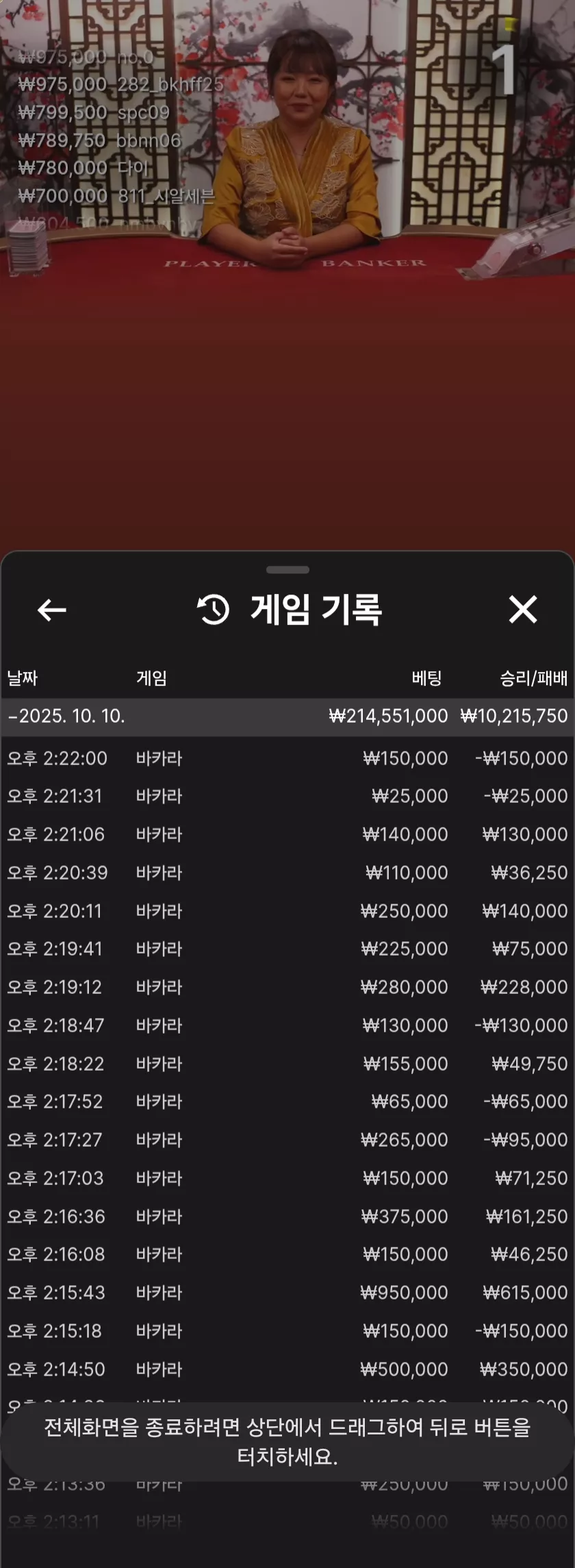The width and height of the screenshot is (575, 1568).
Task: Open the 오후 2:15:43 ₩950,000 bet record
Action: point(287,1293)
